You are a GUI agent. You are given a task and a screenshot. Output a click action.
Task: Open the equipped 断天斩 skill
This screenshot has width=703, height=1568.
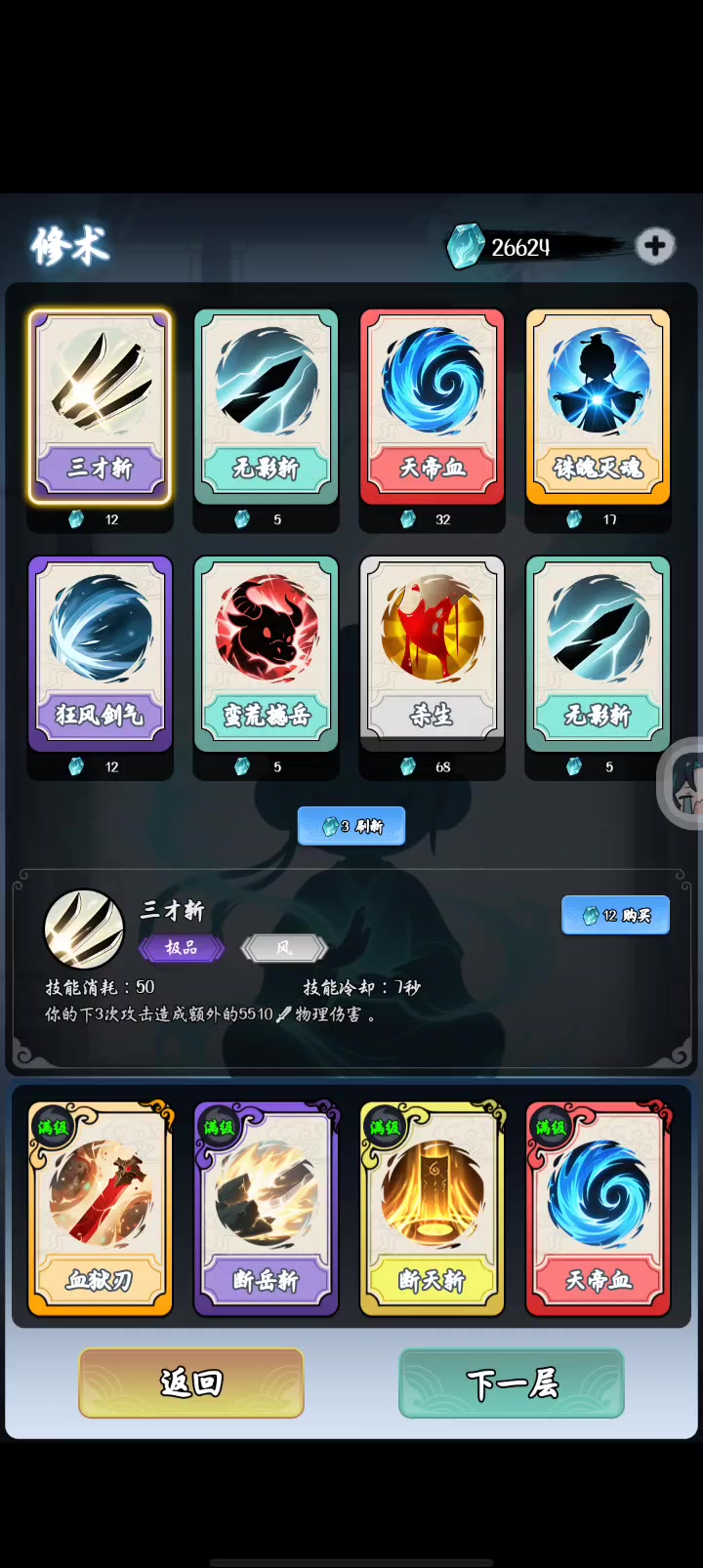pos(432,1209)
